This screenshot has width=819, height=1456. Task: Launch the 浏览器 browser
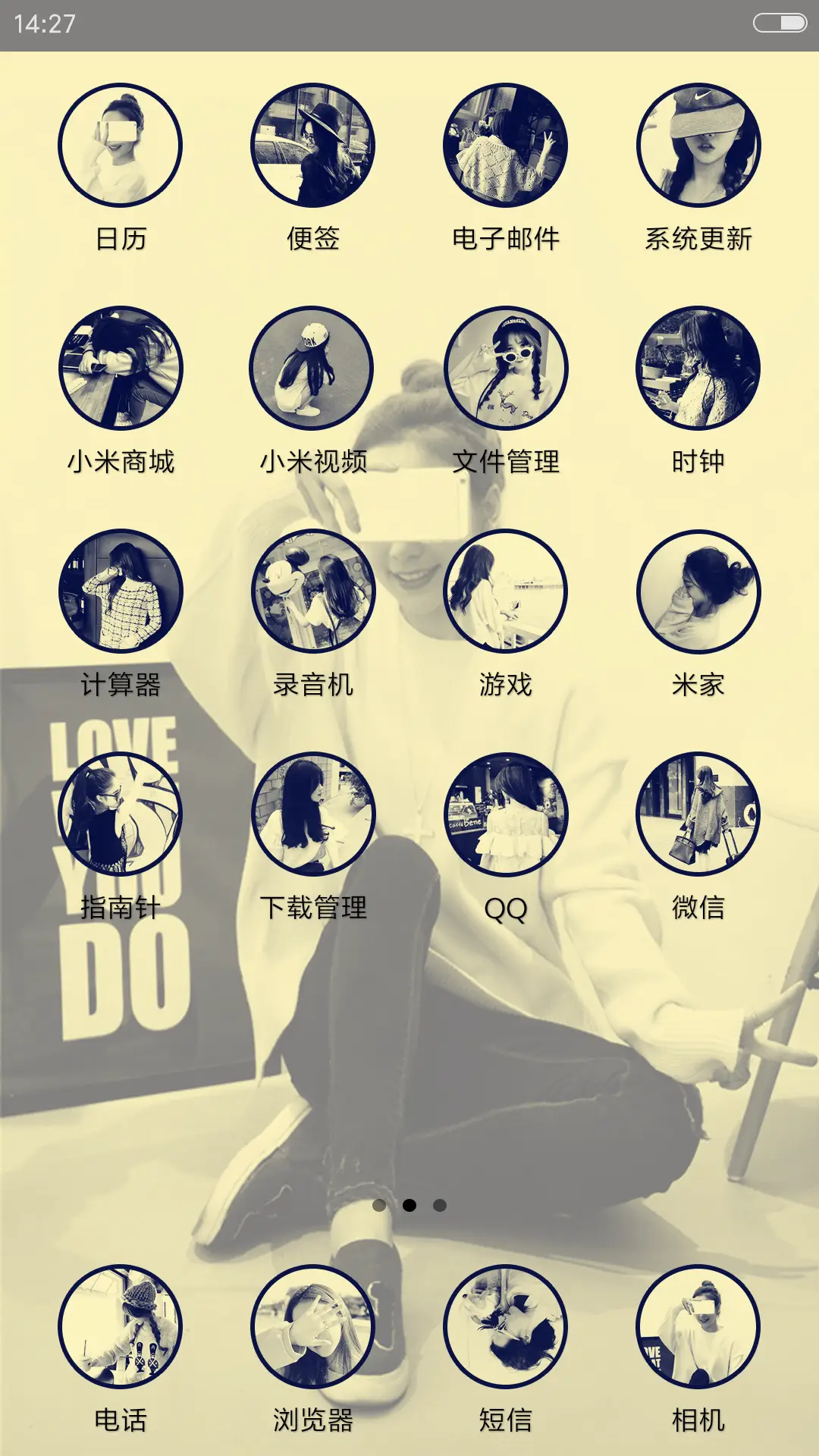coord(313,1326)
